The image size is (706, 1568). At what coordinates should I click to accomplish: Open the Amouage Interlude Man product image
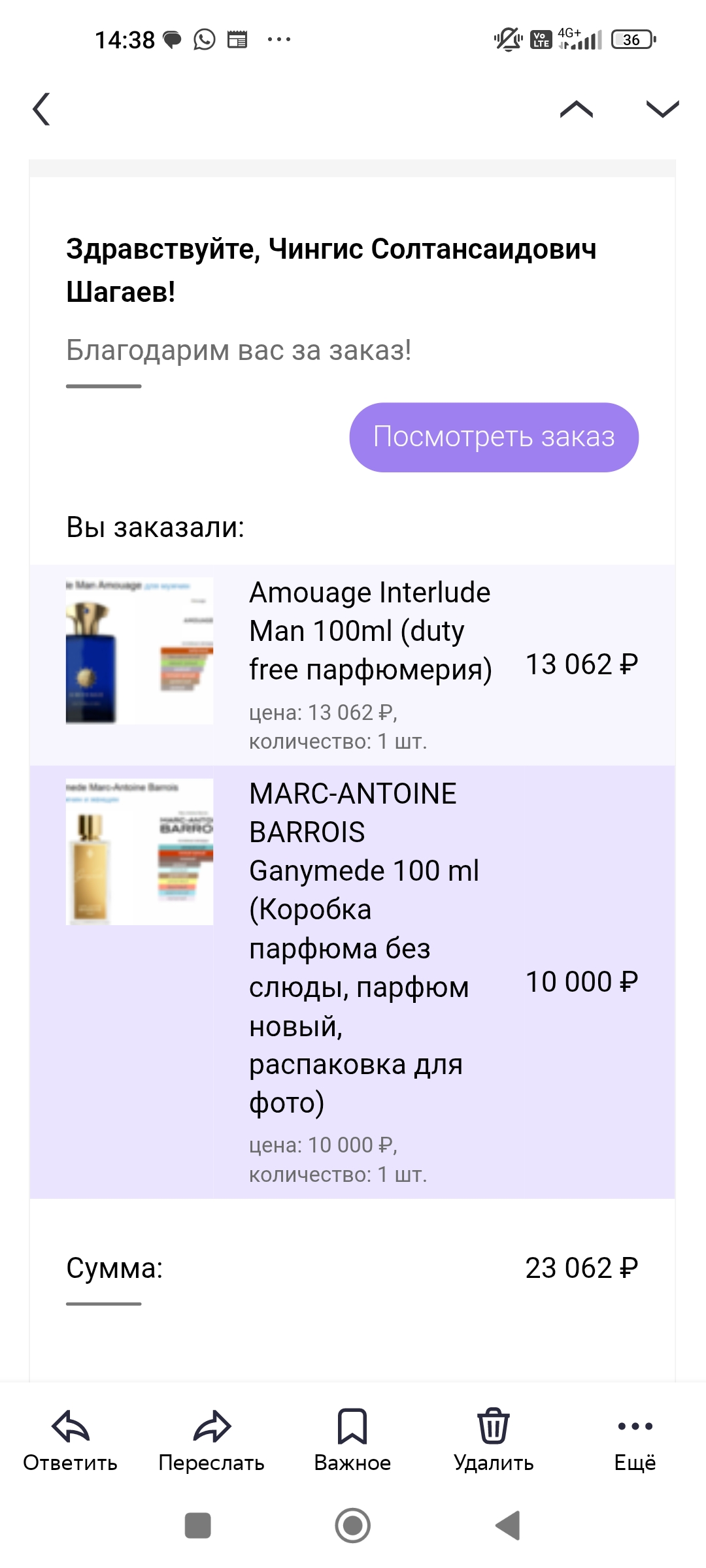(x=139, y=651)
